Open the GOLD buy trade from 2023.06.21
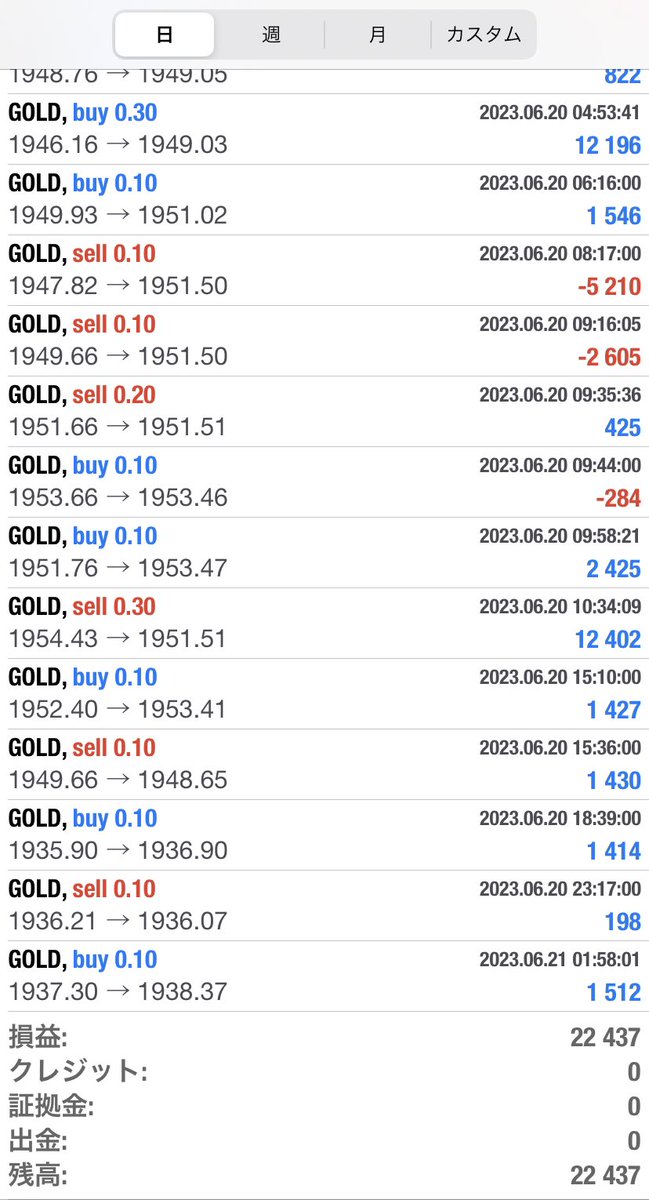 tap(324, 976)
